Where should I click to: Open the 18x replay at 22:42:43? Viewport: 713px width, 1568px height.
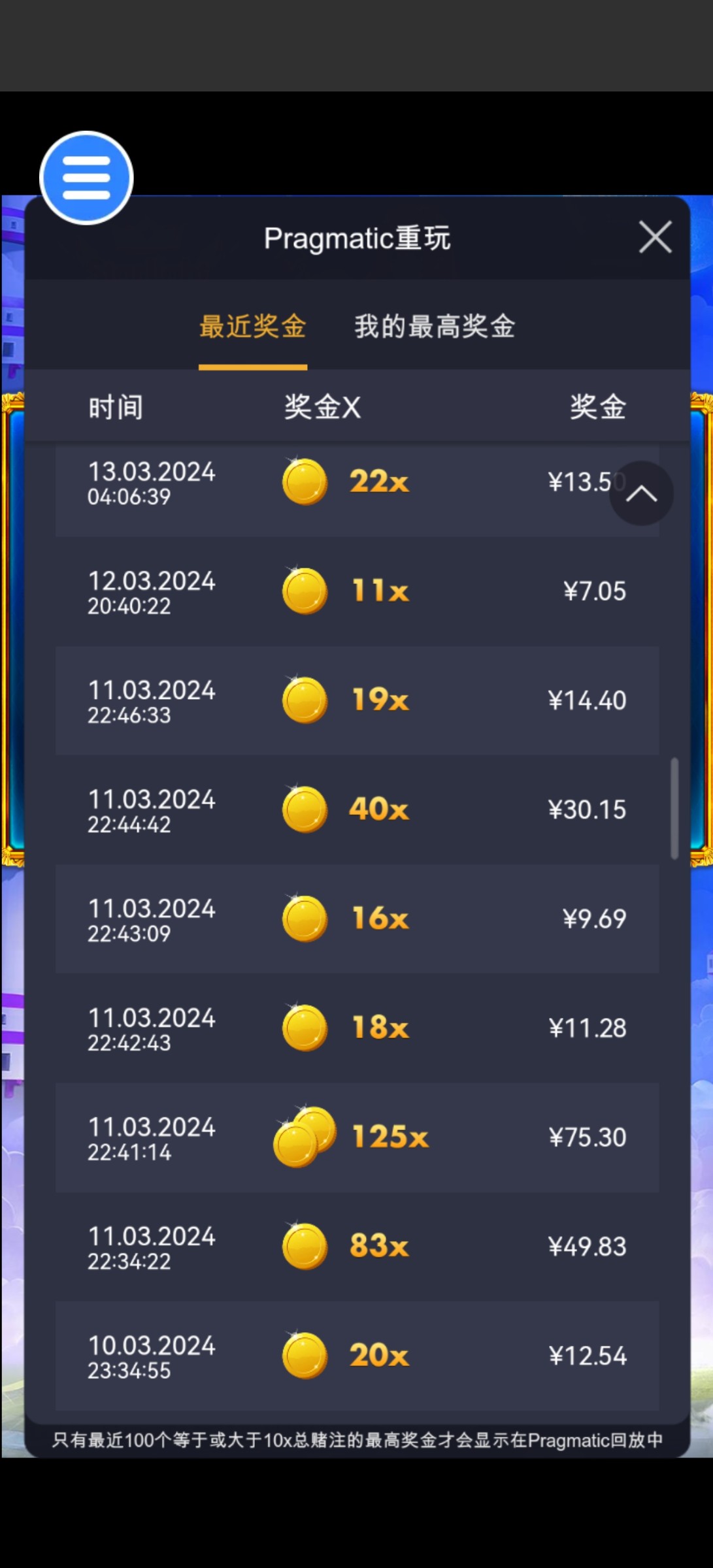357,1028
